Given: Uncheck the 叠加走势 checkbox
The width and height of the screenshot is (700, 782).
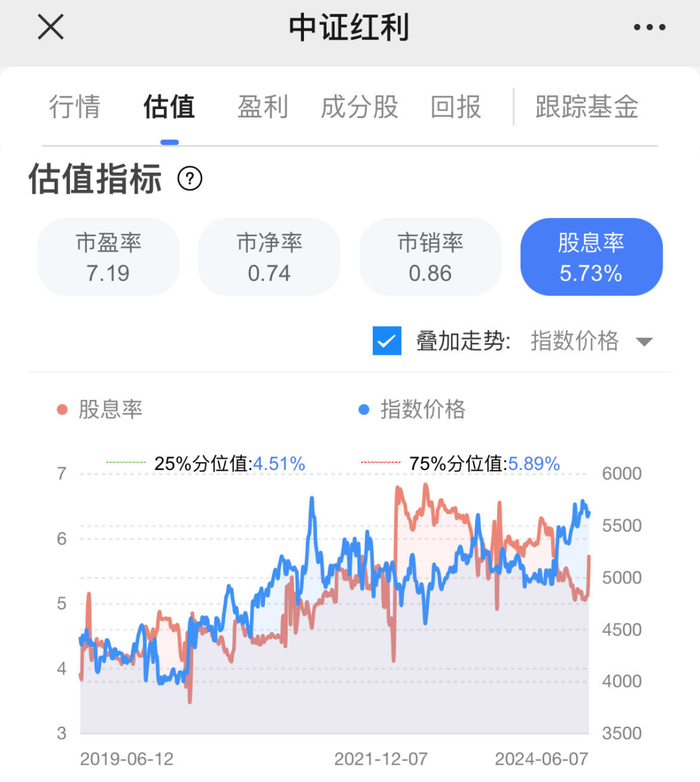Looking at the screenshot, I should (x=387, y=341).
